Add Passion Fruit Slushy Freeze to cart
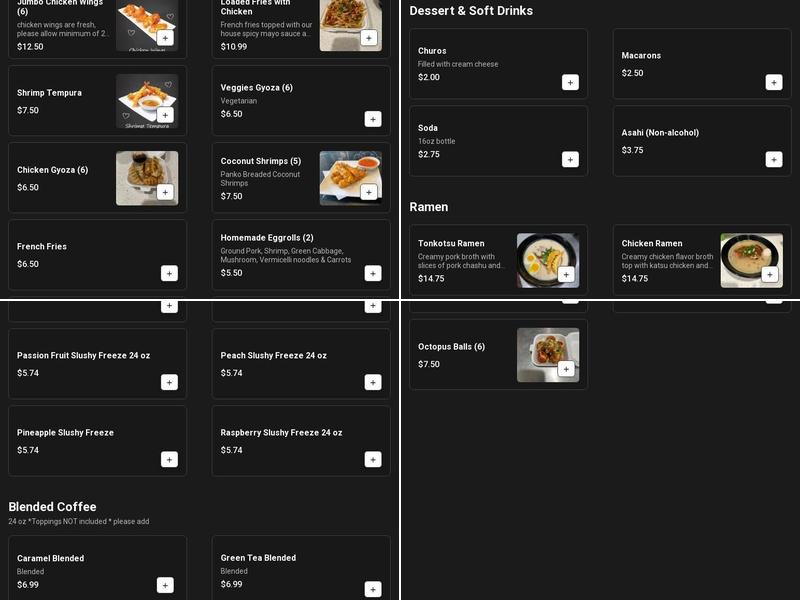The image size is (800, 600). pos(169,382)
